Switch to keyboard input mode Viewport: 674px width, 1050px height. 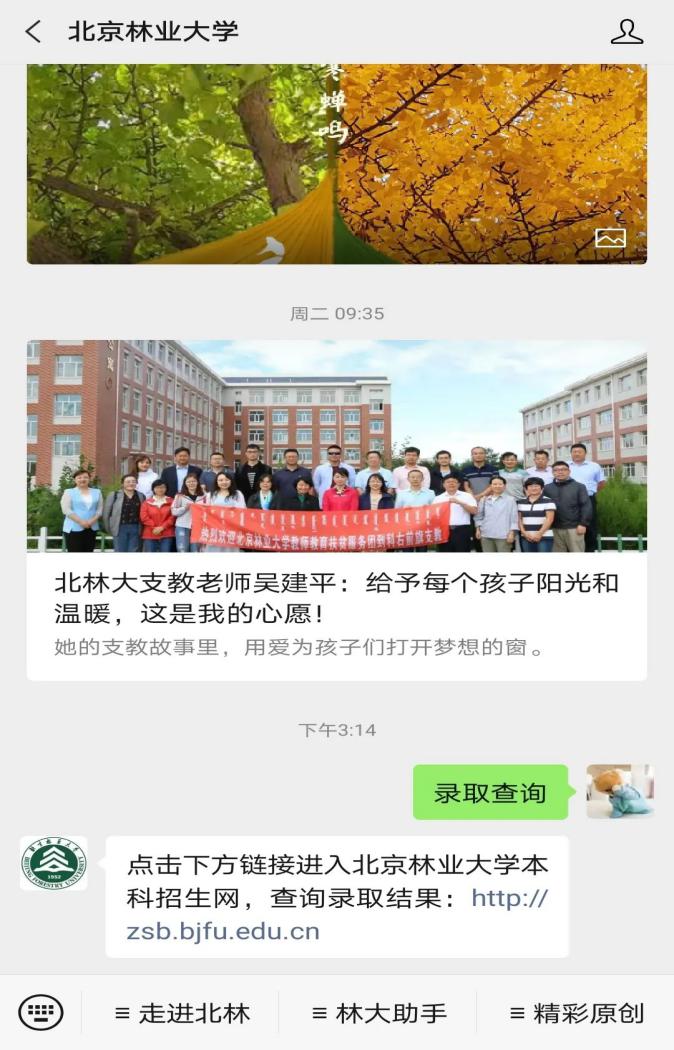click(x=41, y=1013)
